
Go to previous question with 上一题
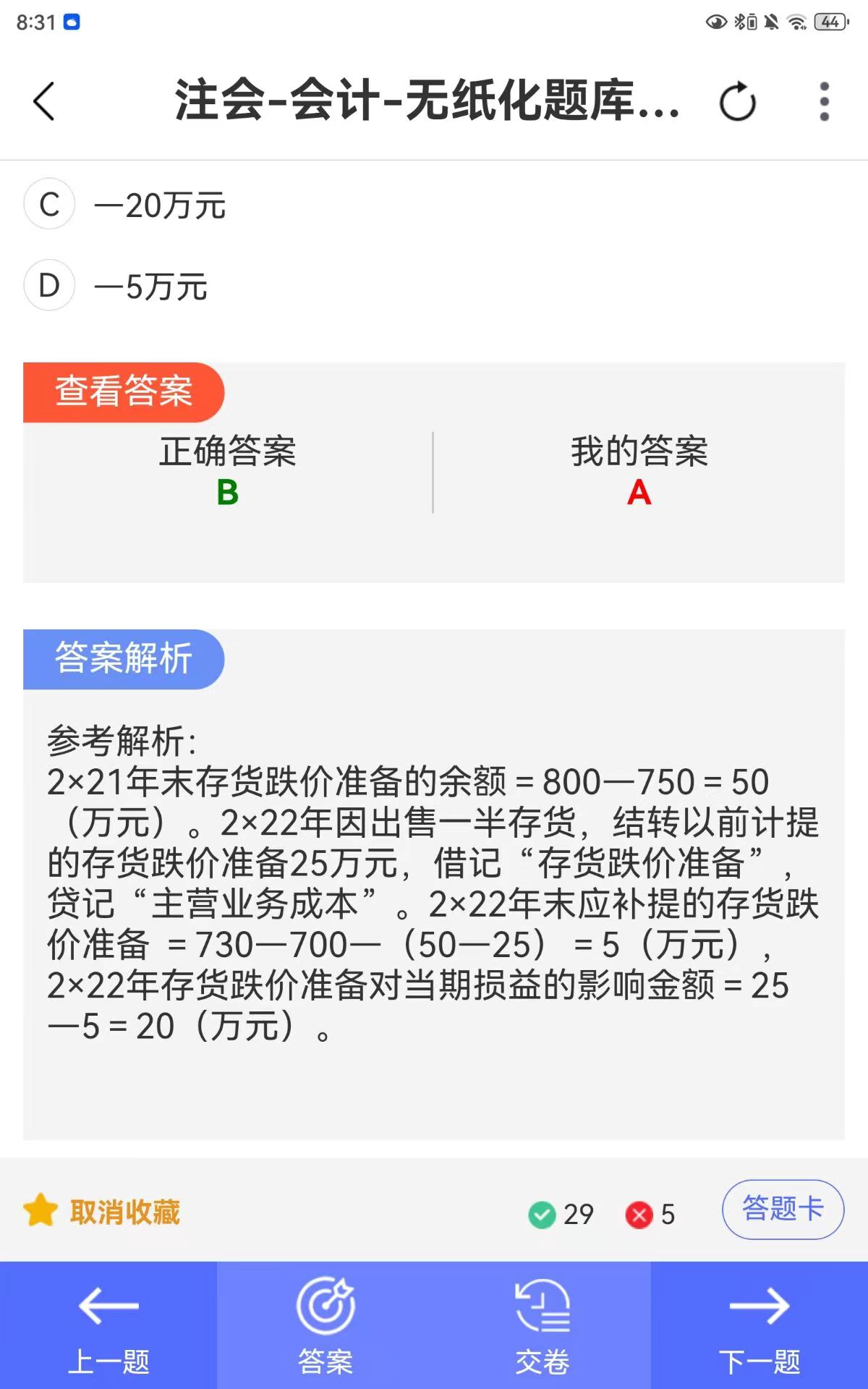[109, 1325]
